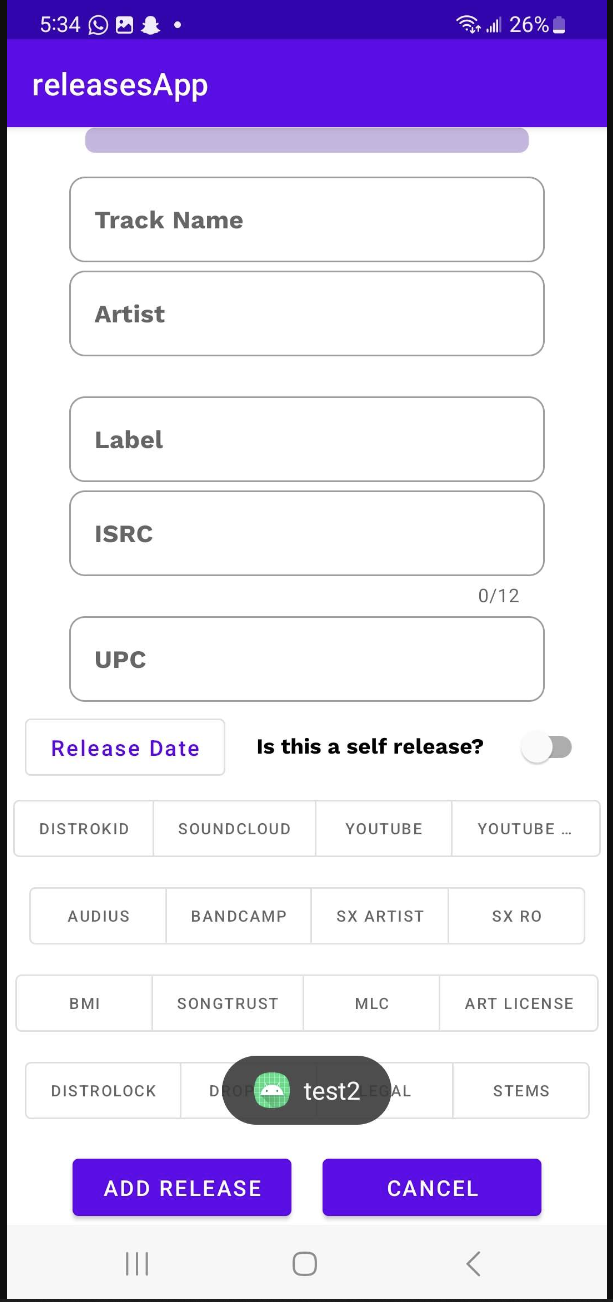Select the DISTROKID chip
613x1302 pixels.
click(84, 829)
